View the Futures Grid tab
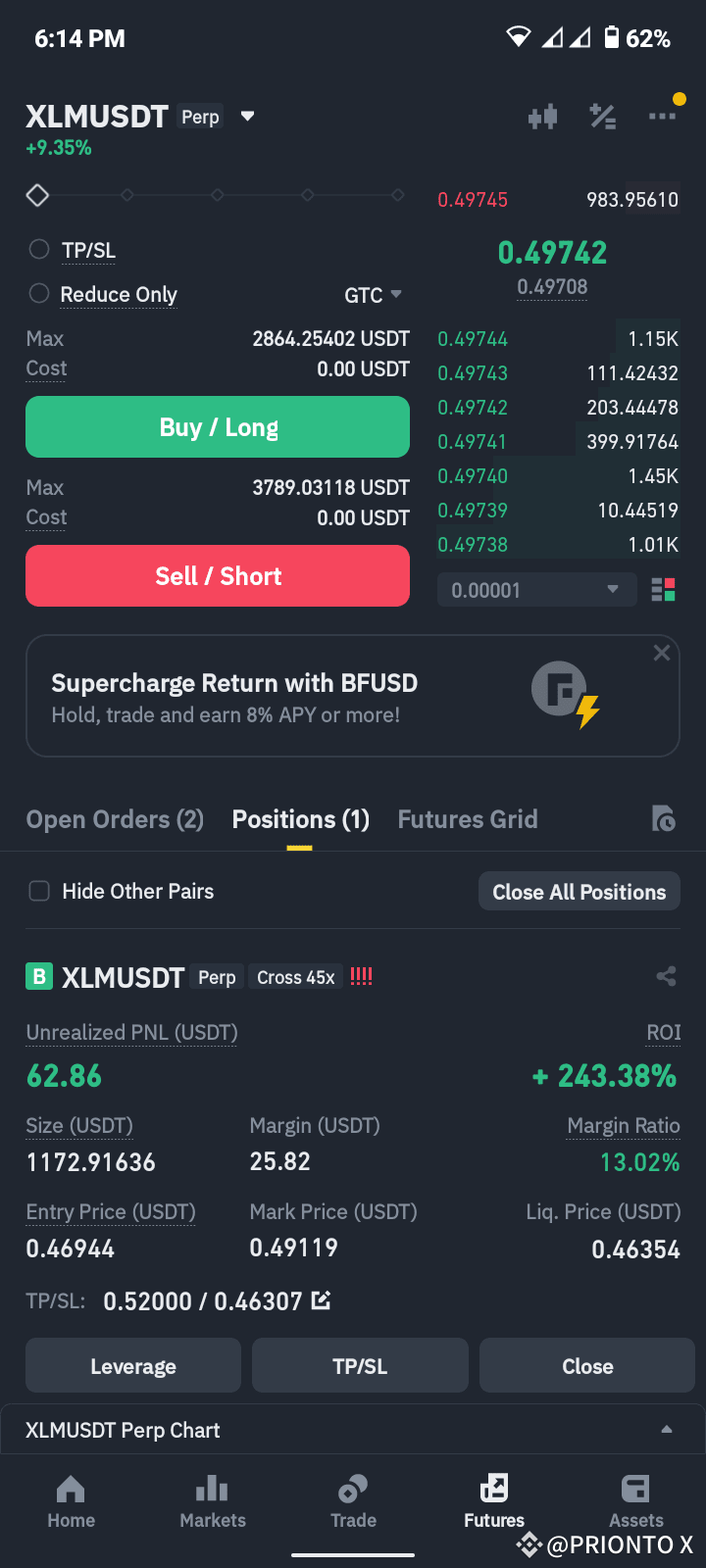This screenshot has height=1568, width=706. click(468, 818)
